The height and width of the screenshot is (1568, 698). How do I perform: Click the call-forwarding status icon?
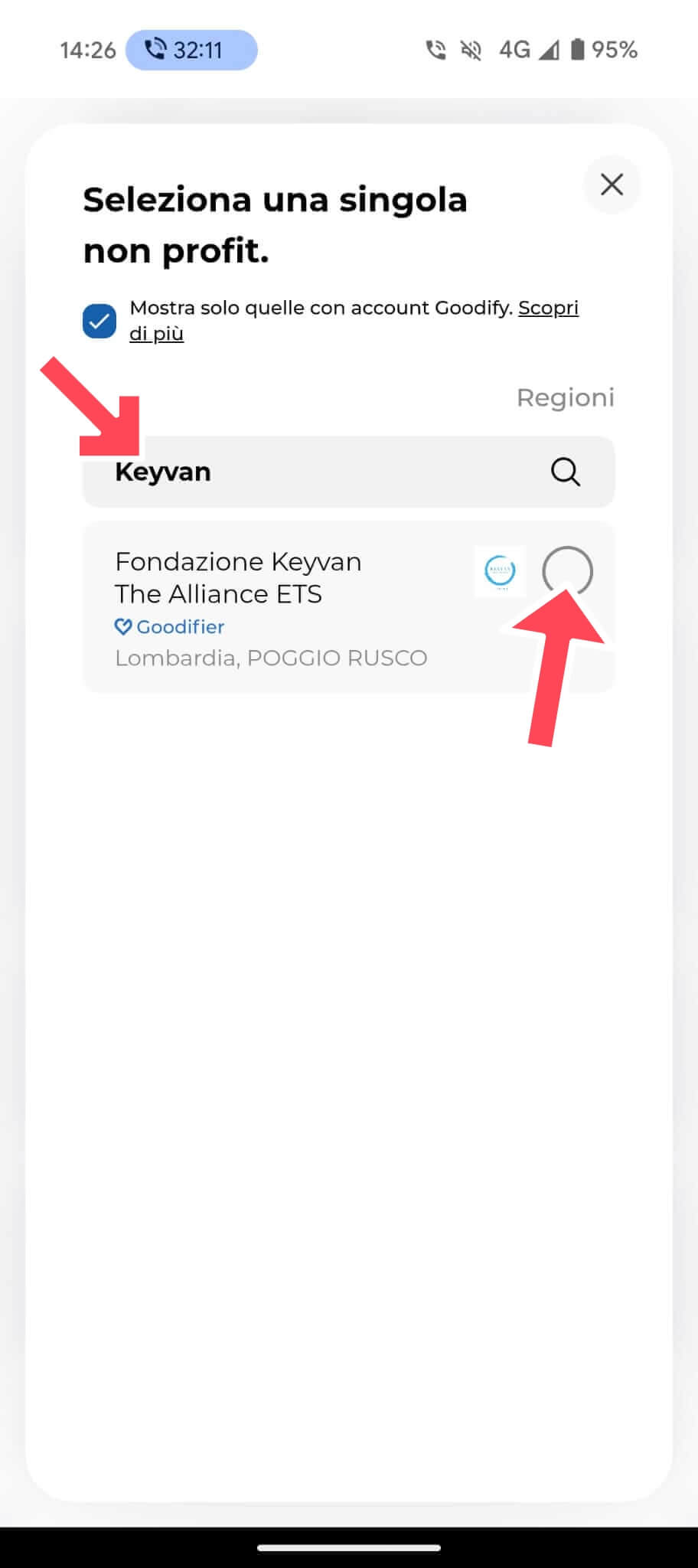pos(435,49)
